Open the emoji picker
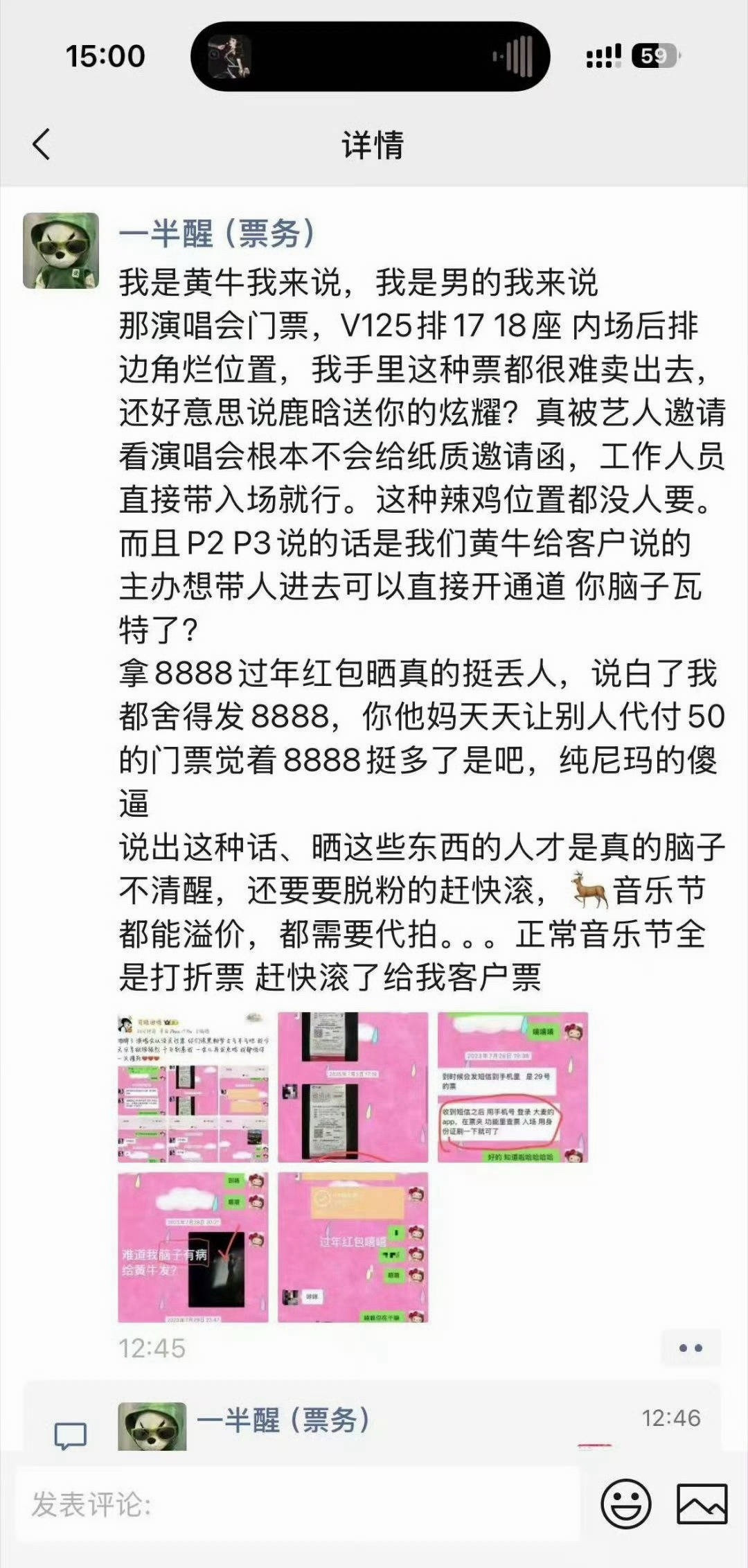748x1568 pixels. 625,1504
